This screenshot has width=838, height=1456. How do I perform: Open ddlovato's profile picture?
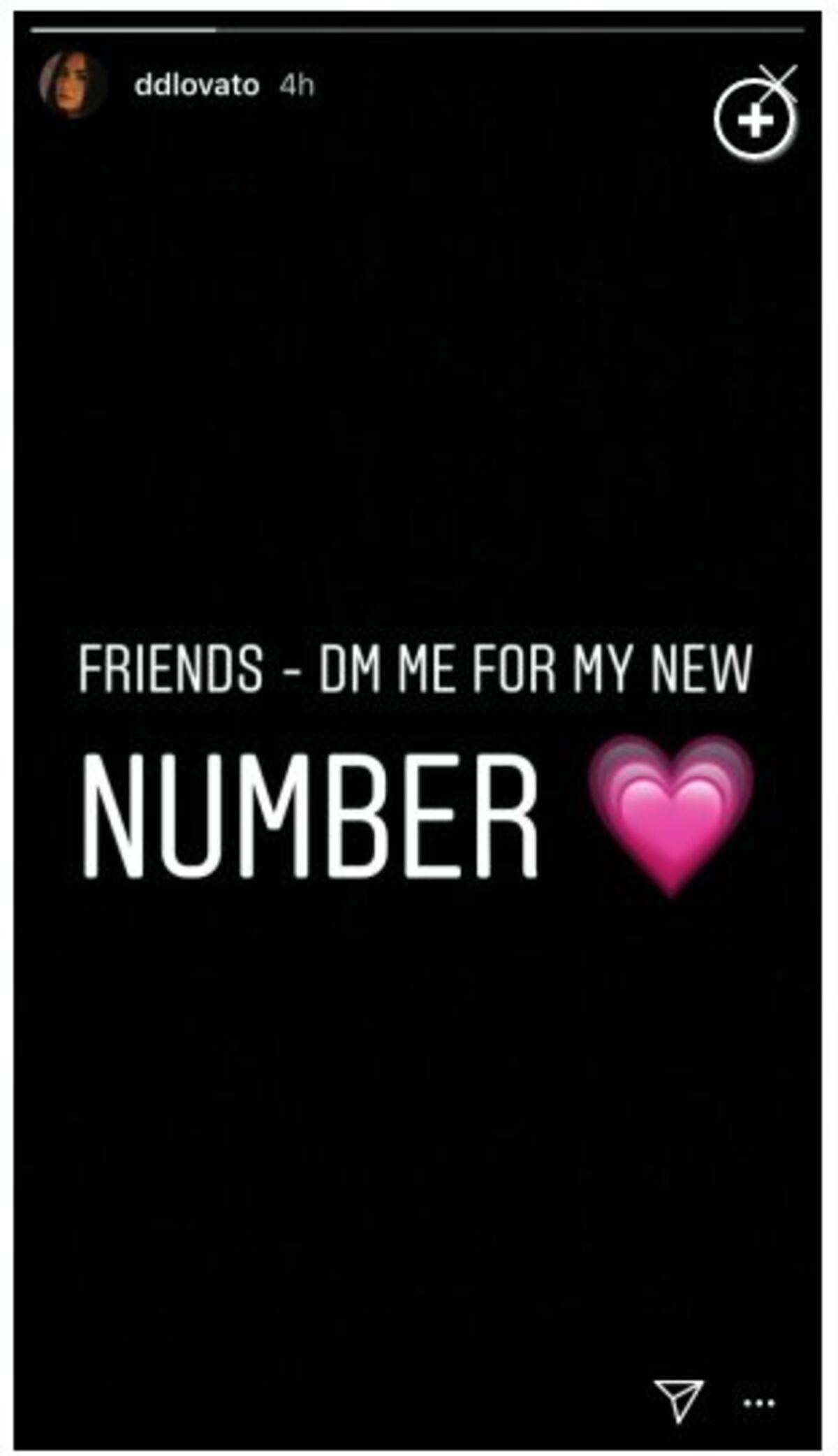pos(73,86)
